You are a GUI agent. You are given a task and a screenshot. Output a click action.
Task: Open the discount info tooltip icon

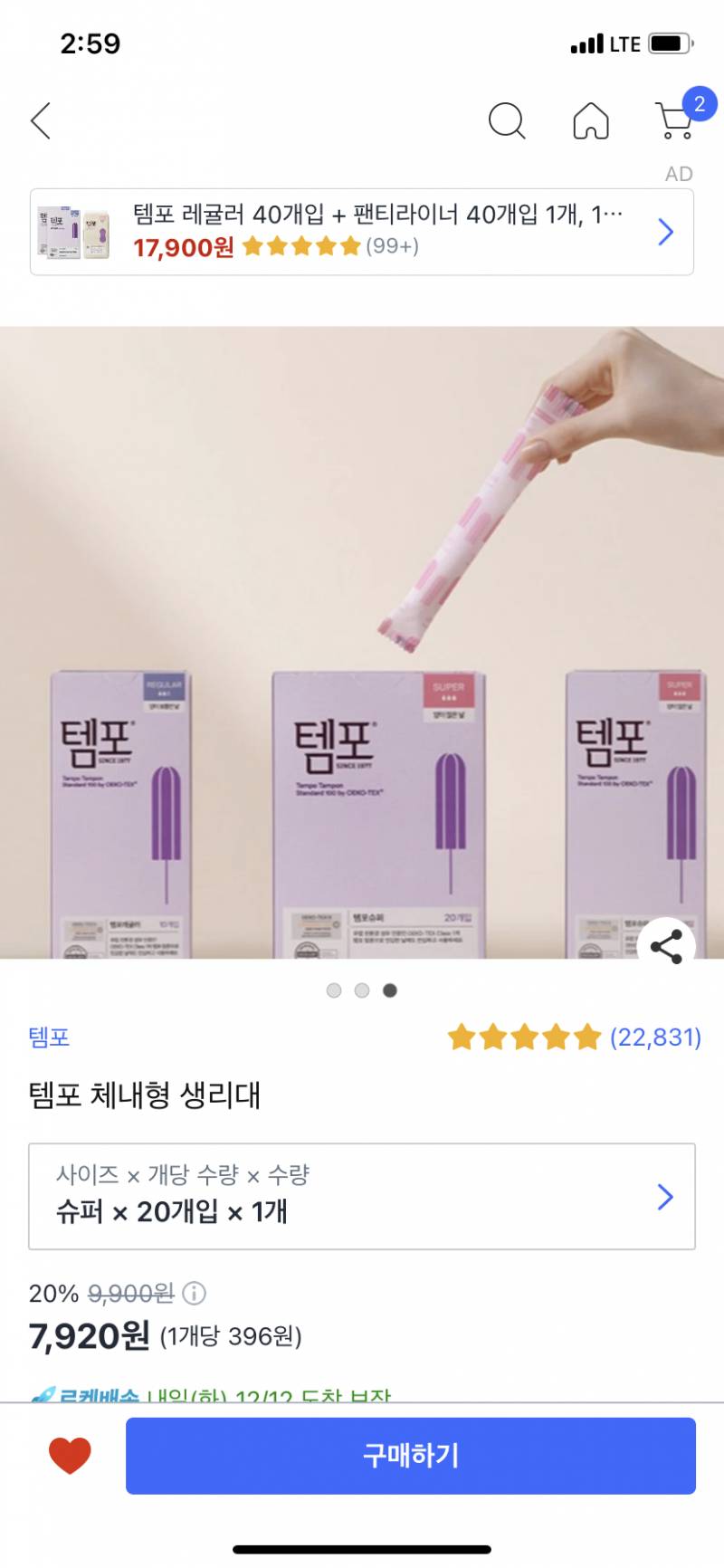point(192,1295)
